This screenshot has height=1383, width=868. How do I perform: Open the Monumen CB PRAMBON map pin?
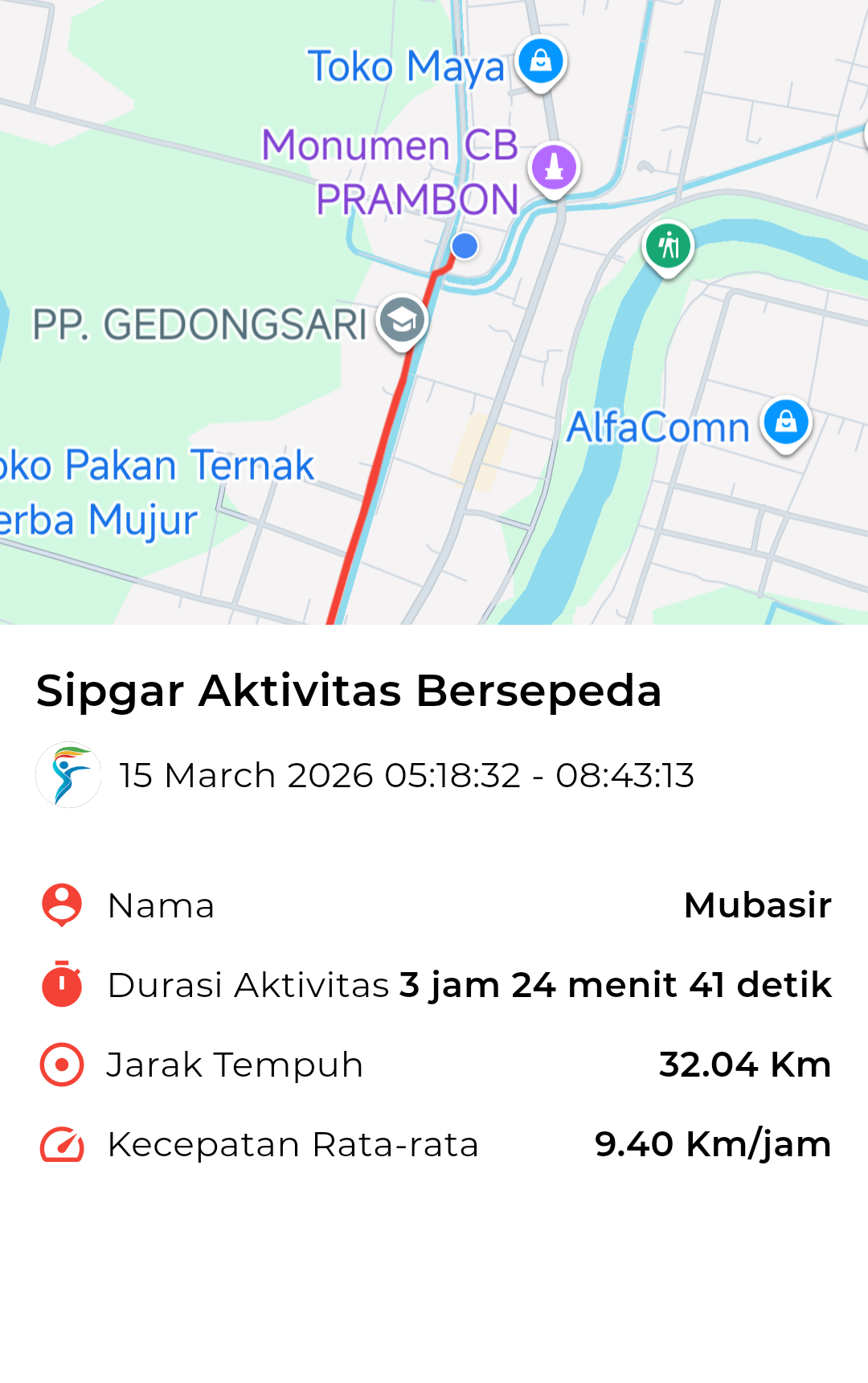(x=554, y=166)
